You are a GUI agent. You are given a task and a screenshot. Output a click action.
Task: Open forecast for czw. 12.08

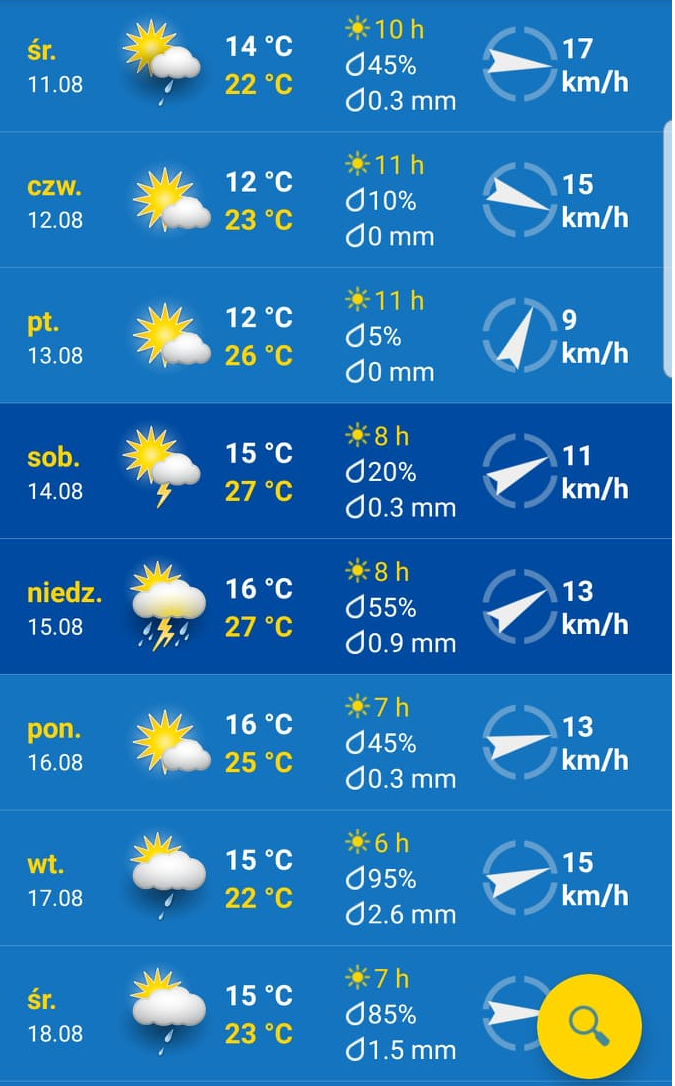[300, 201]
